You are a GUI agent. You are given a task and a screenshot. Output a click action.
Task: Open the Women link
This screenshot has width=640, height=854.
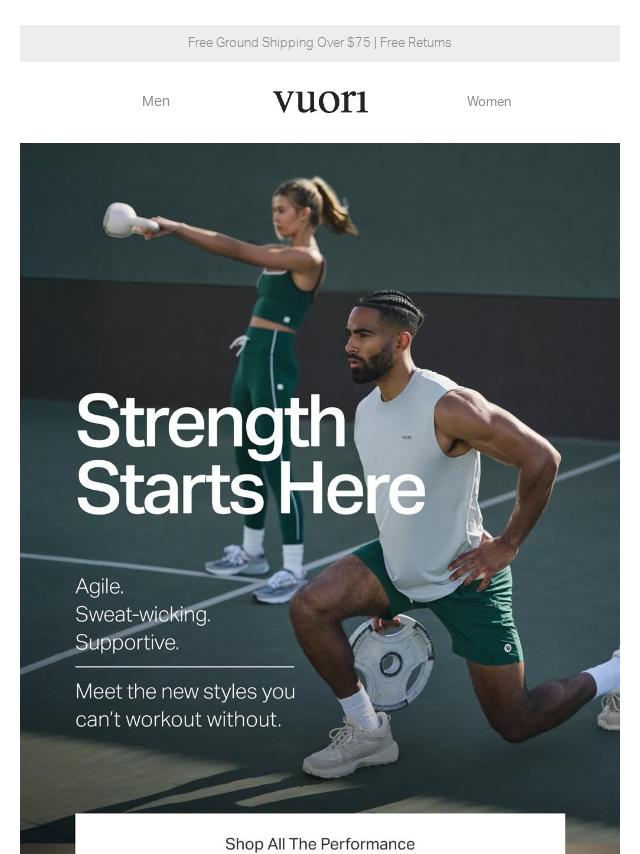click(x=488, y=101)
